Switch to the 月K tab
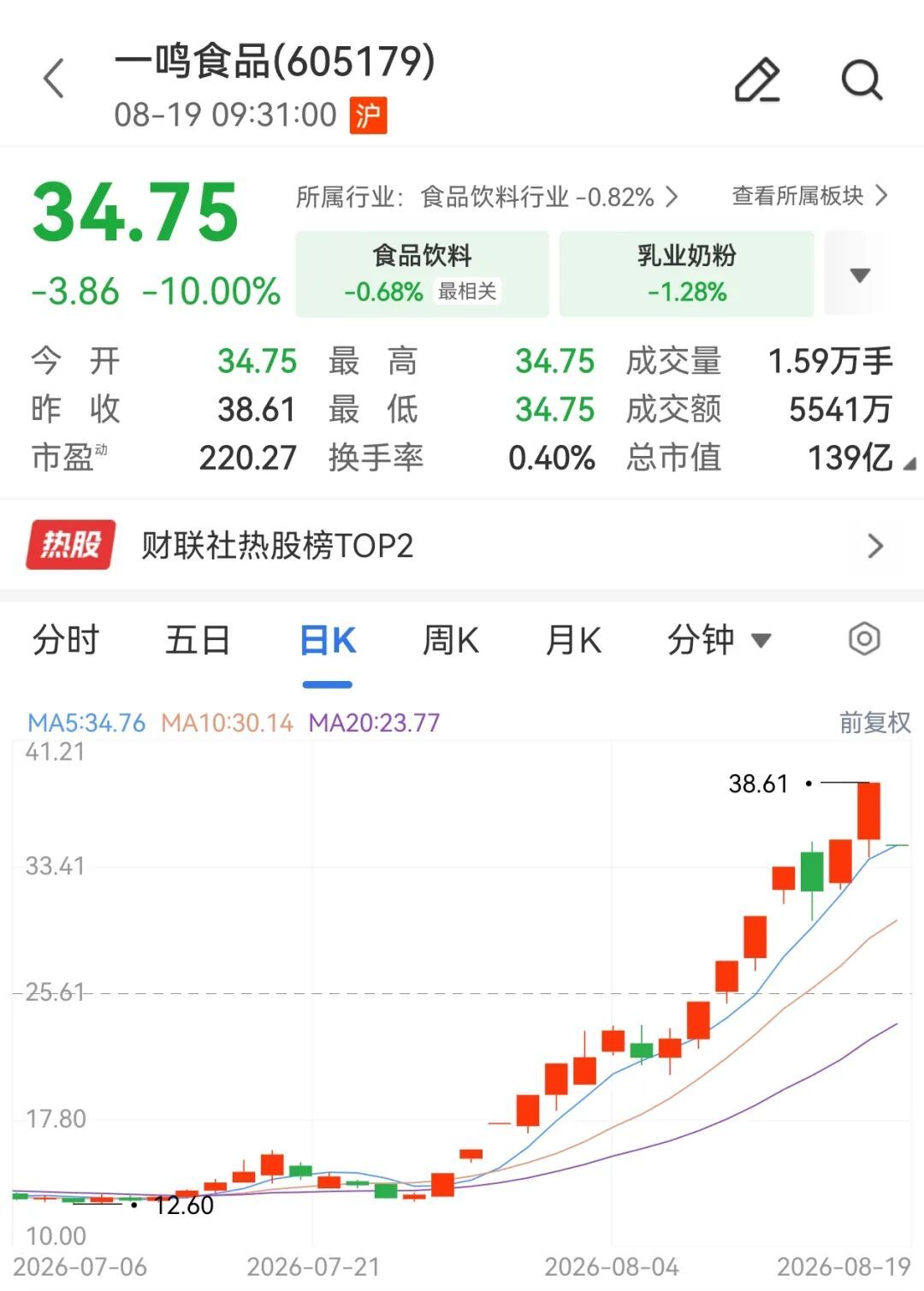 tap(573, 640)
